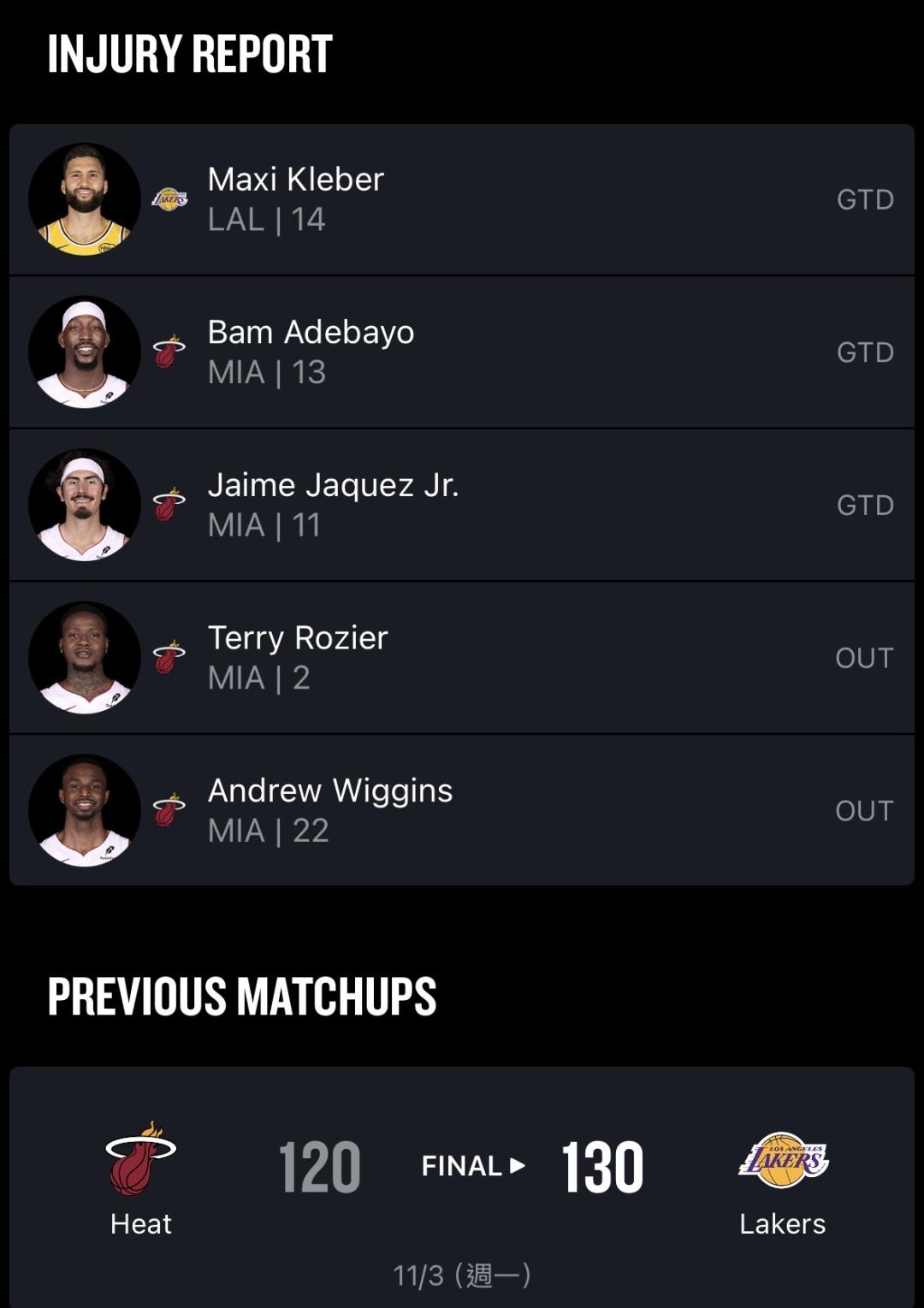Select Bam Adebayo's player row
Screen dimensions: 924x1308
462,352
